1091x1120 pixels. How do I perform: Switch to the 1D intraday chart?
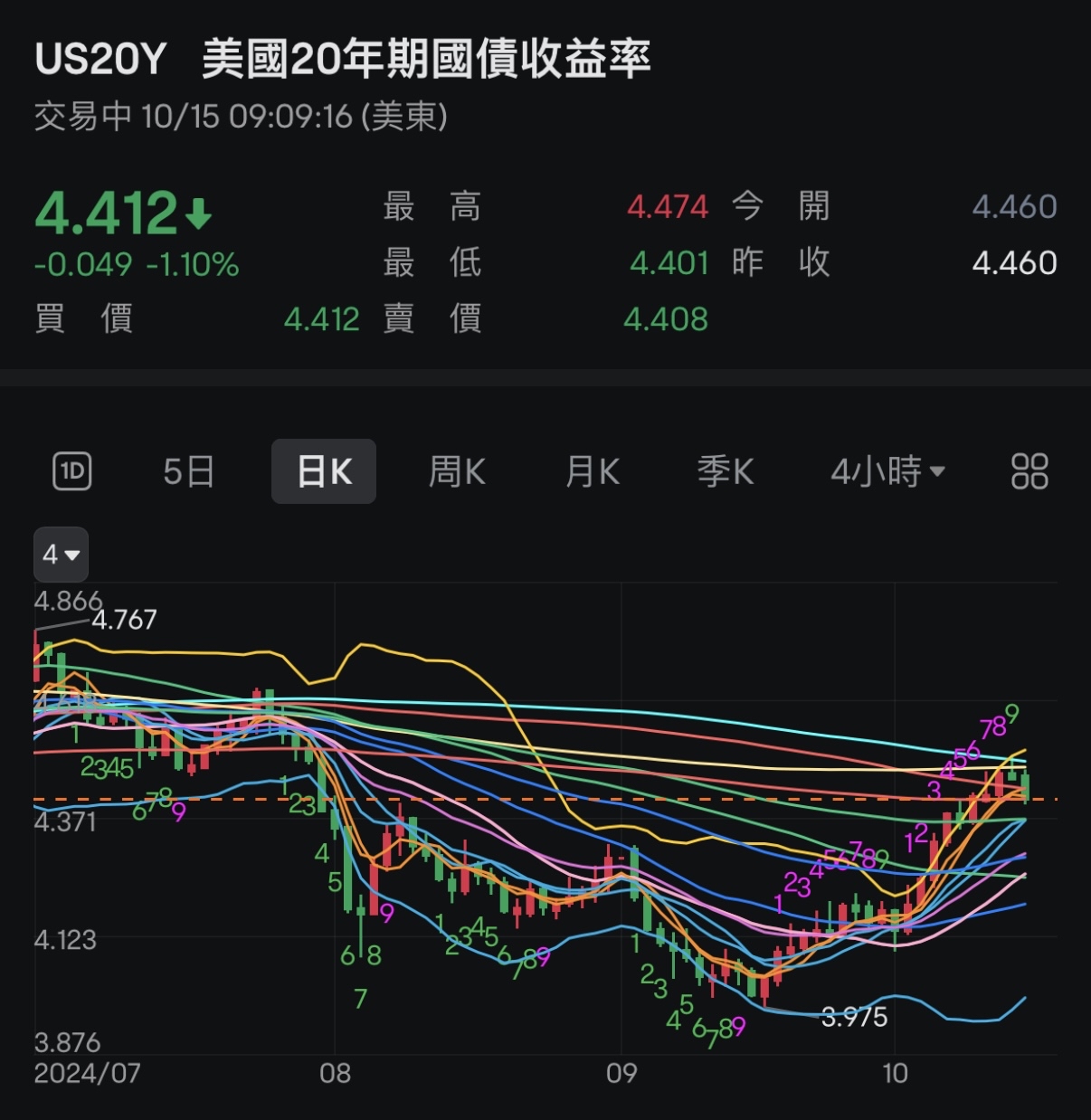(72, 471)
